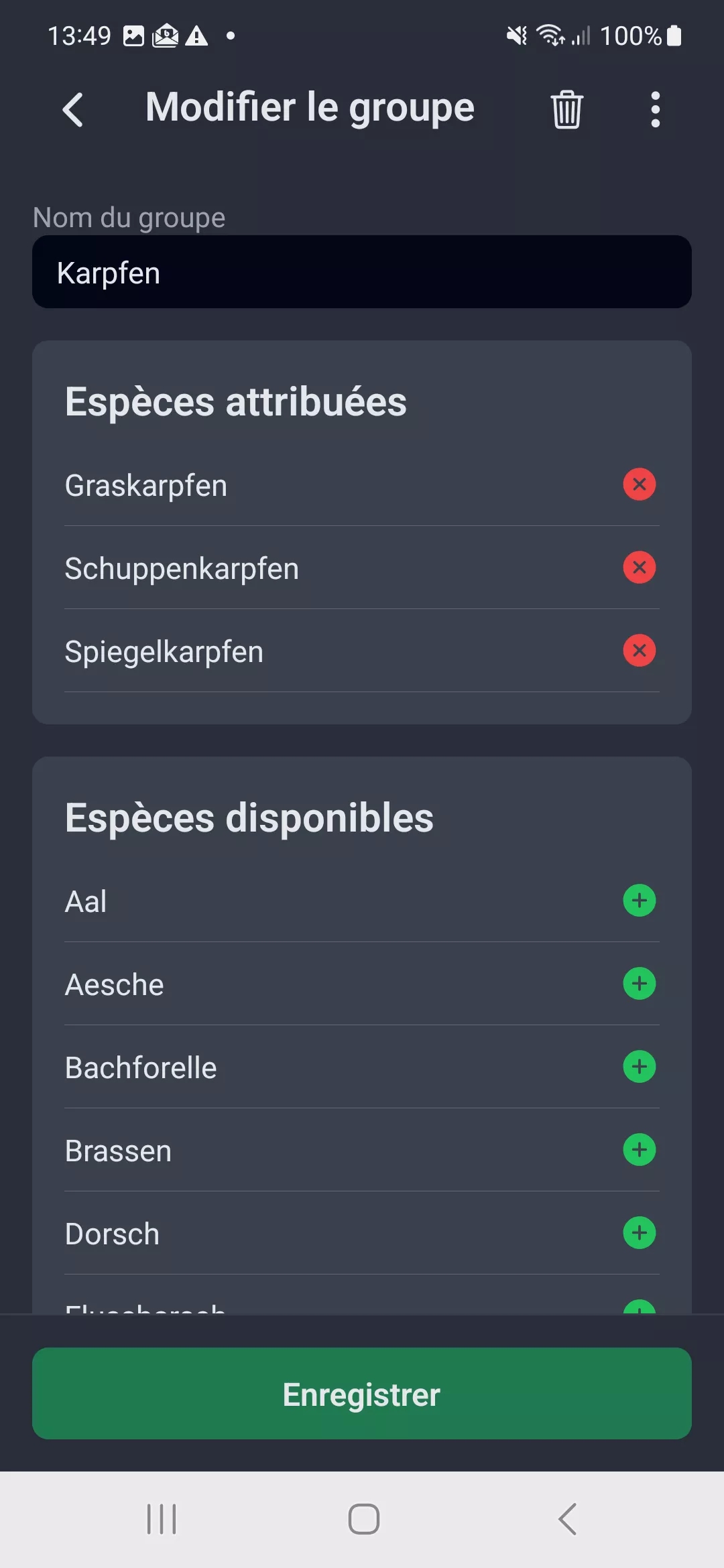Tap the Espèces disponibles section header
This screenshot has height=1568, width=724.
(249, 818)
